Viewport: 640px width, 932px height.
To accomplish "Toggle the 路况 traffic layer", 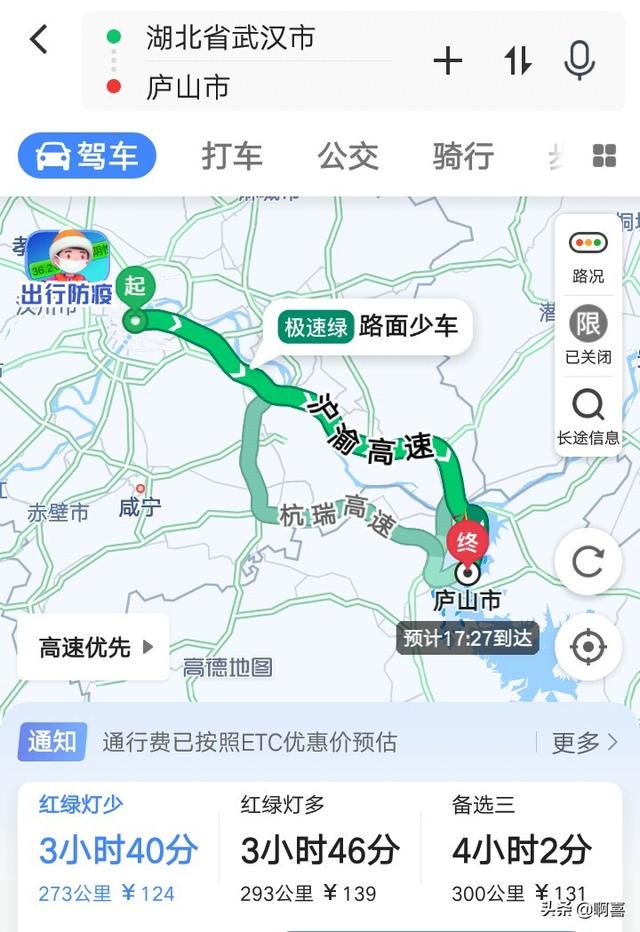I will coord(588,256).
